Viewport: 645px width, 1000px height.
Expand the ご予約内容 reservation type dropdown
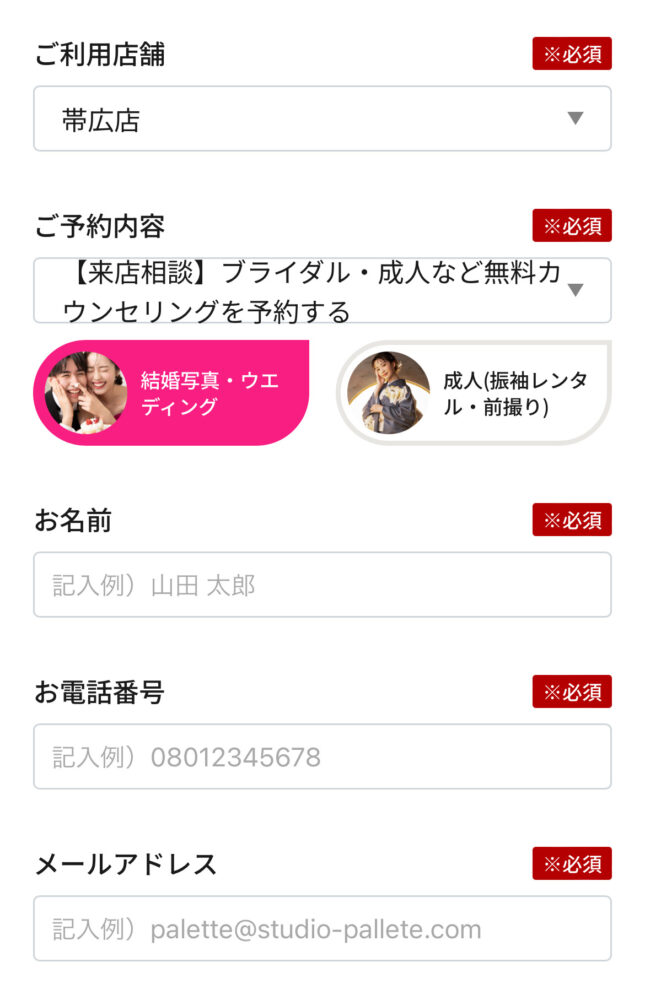322,291
